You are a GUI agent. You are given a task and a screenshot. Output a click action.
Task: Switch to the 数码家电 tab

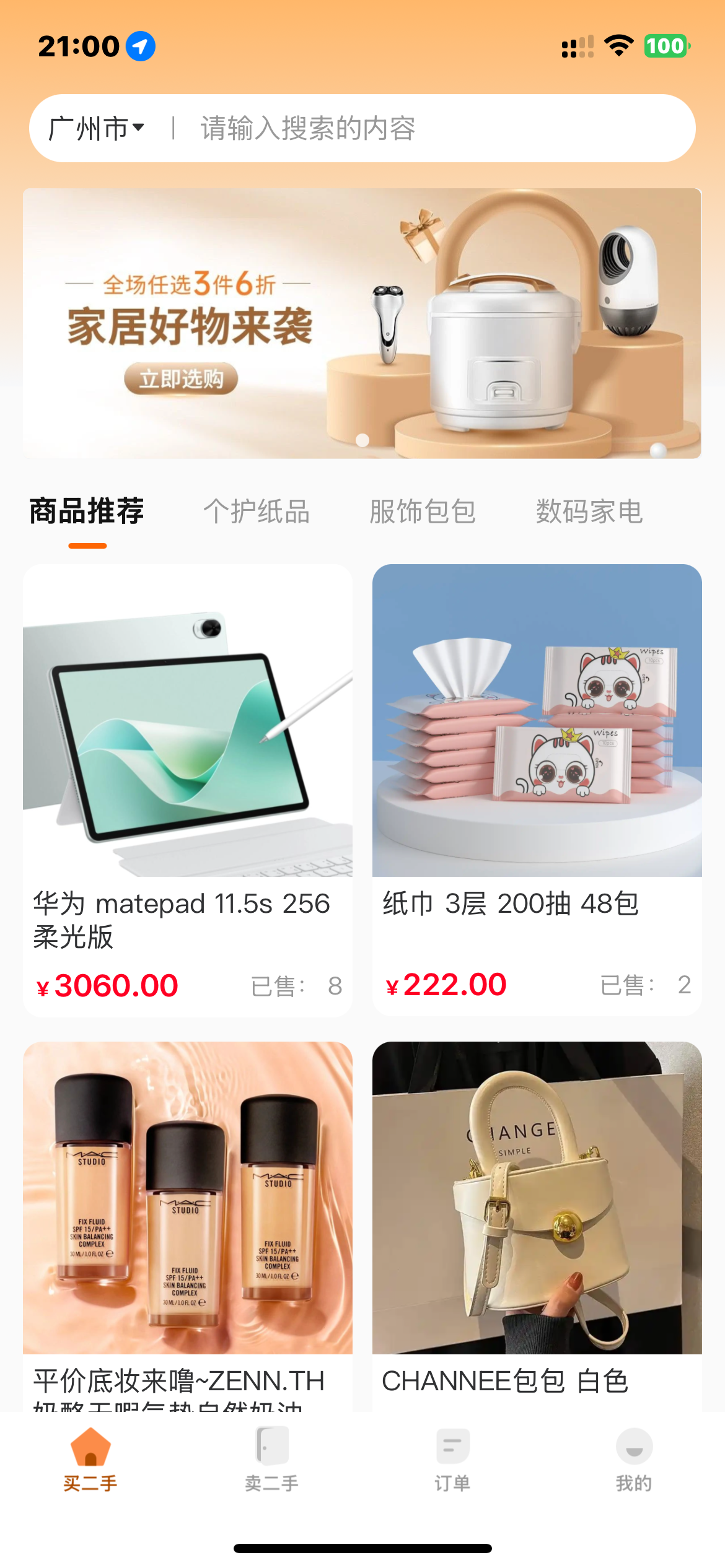click(x=589, y=512)
